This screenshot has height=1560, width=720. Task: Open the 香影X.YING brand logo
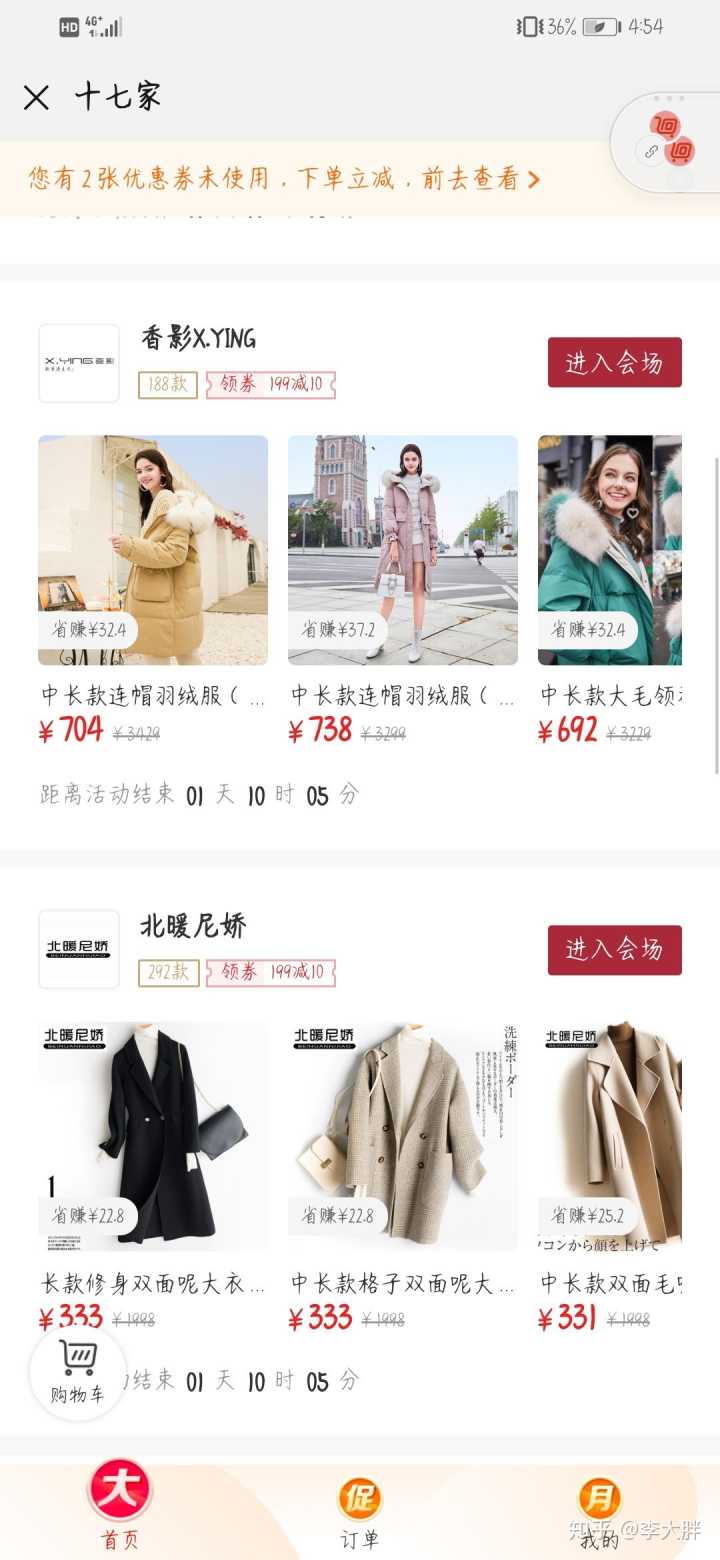coord(79,362)
